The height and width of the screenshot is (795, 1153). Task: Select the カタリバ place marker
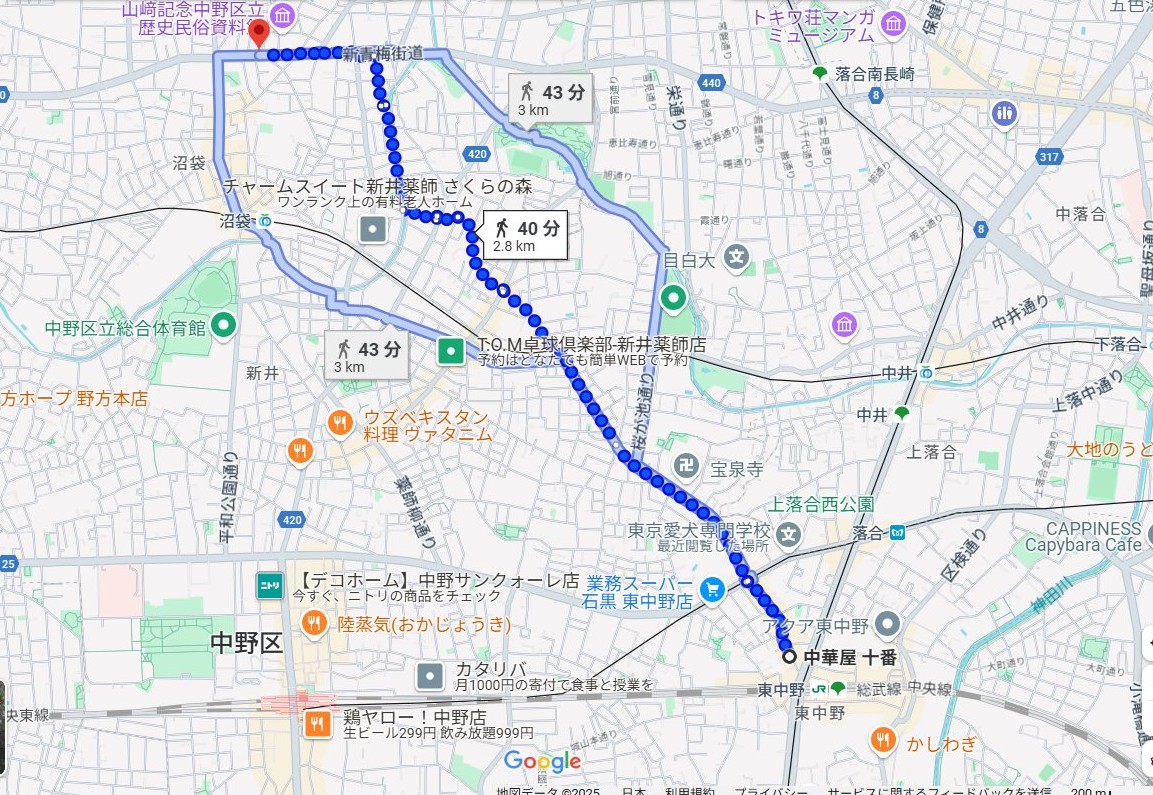(431, 677)
